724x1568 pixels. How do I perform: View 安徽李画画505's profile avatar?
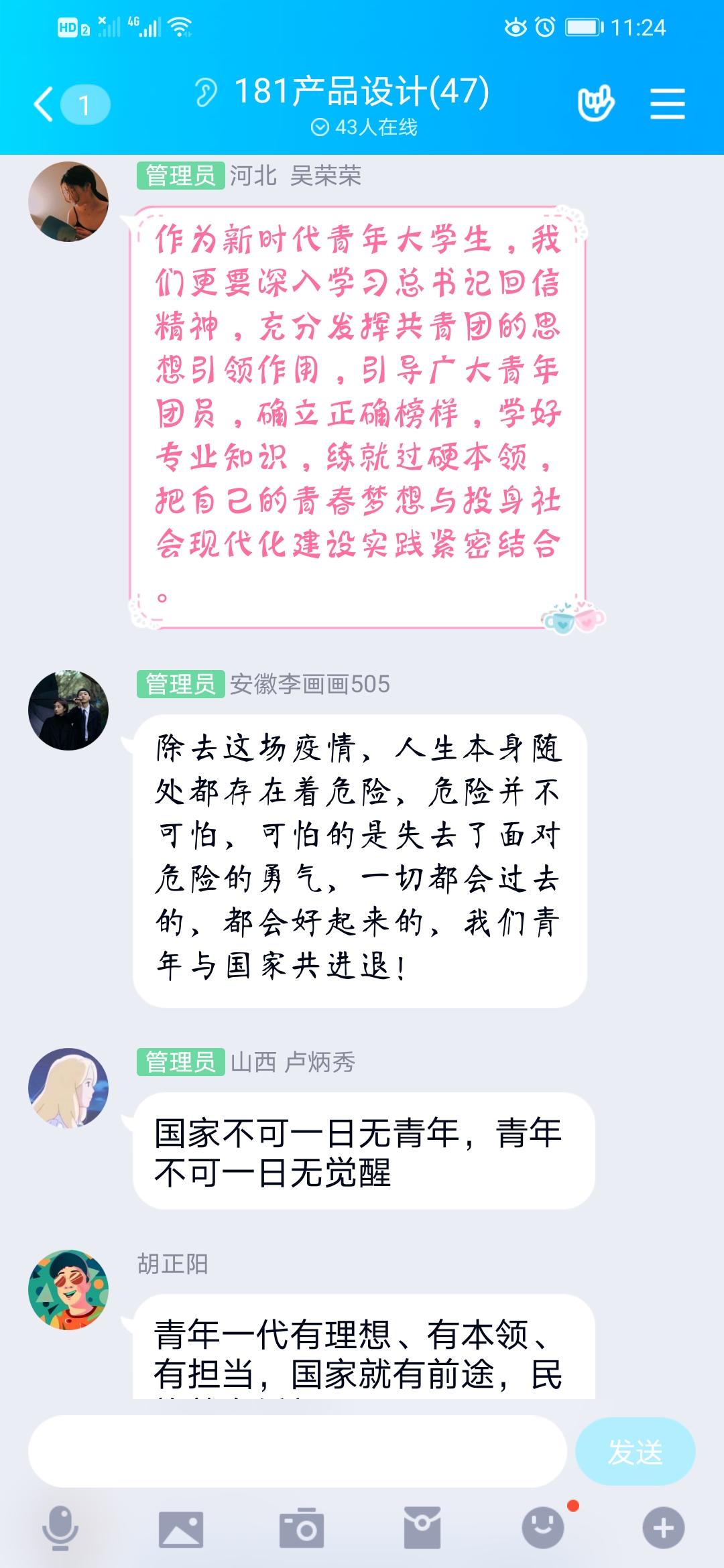(x=68, y=710)
